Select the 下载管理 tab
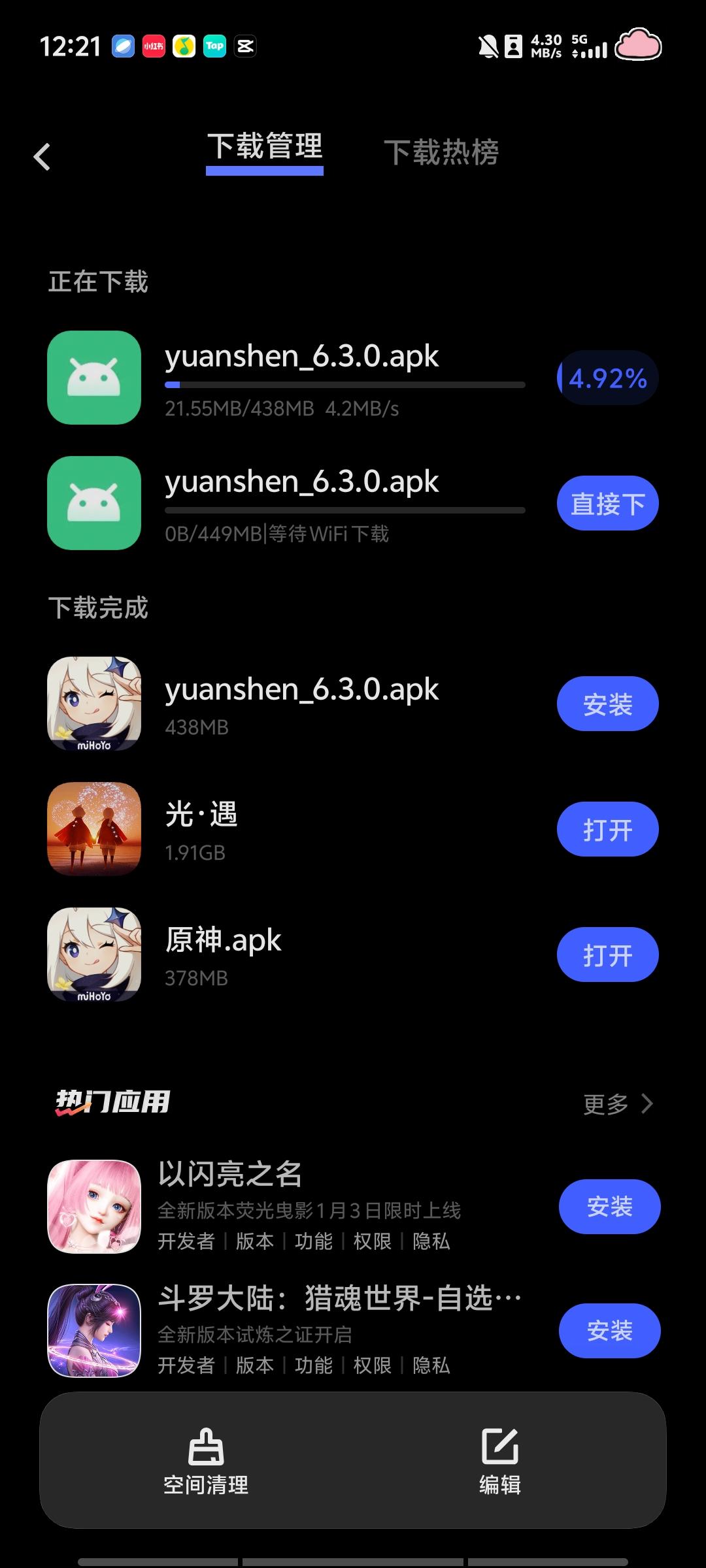Image resolution: width=706 pixels, height=1568 pixels. coord(265,146)
